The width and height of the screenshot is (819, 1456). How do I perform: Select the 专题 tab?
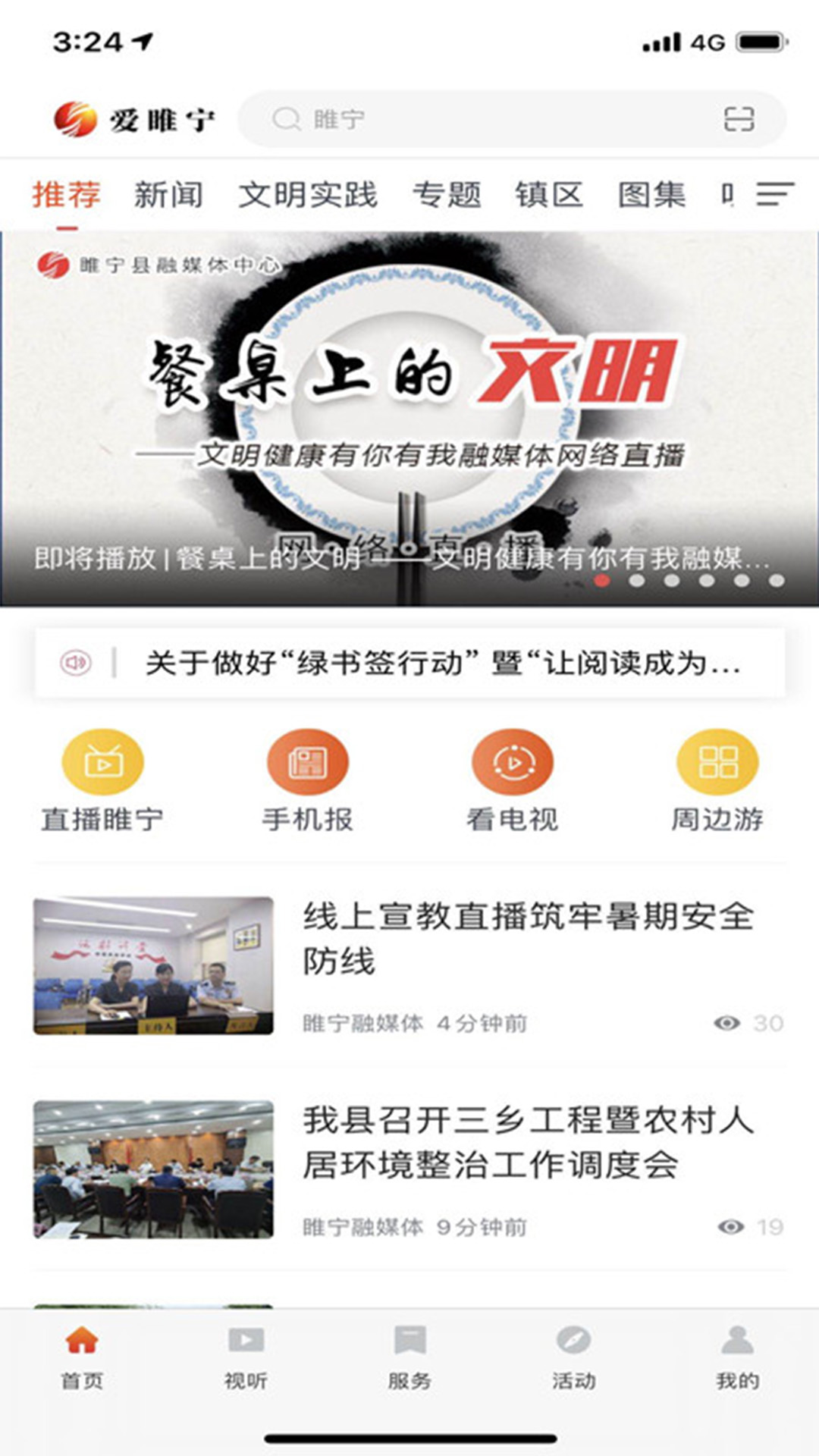[447, 195]
